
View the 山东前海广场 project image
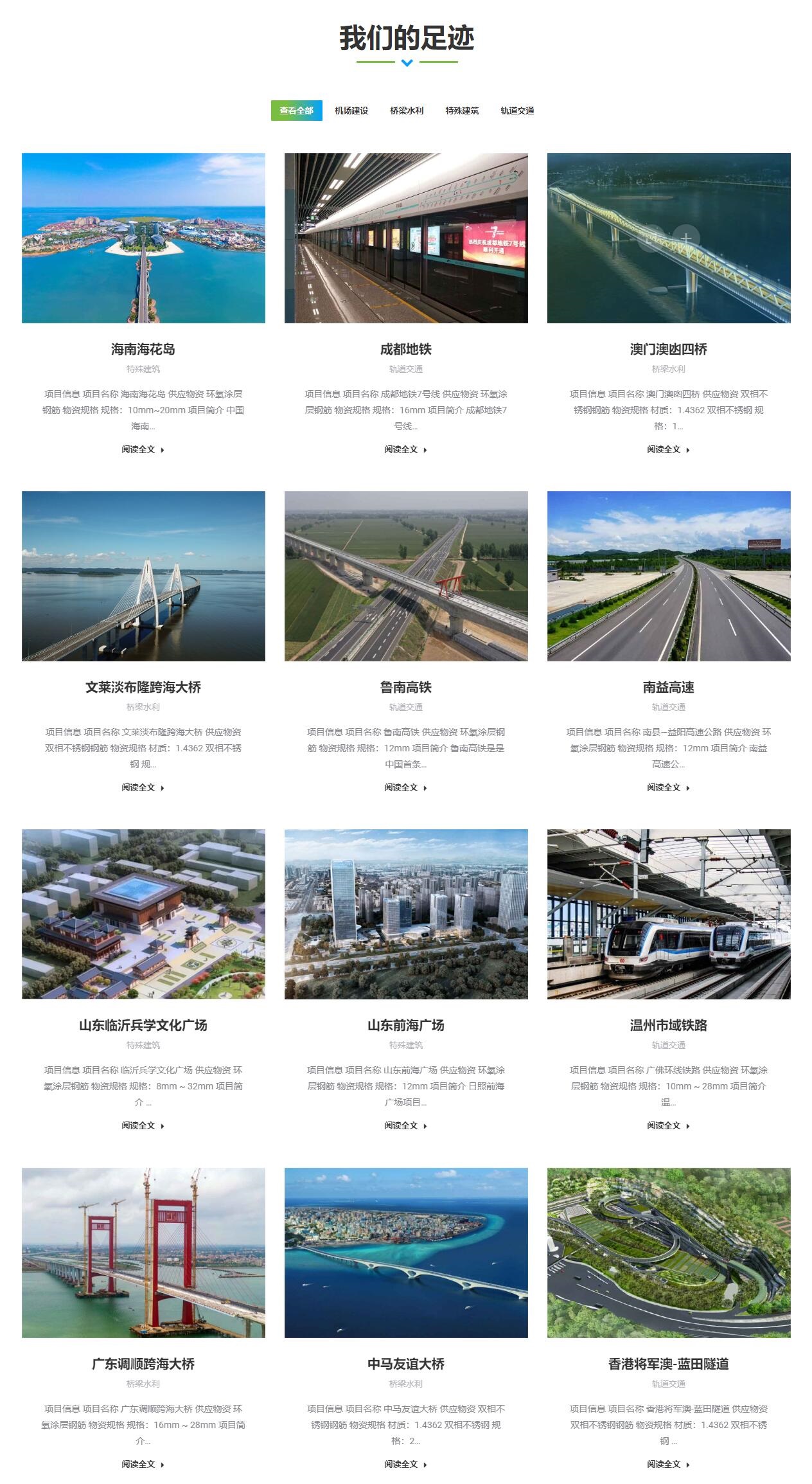406,914
